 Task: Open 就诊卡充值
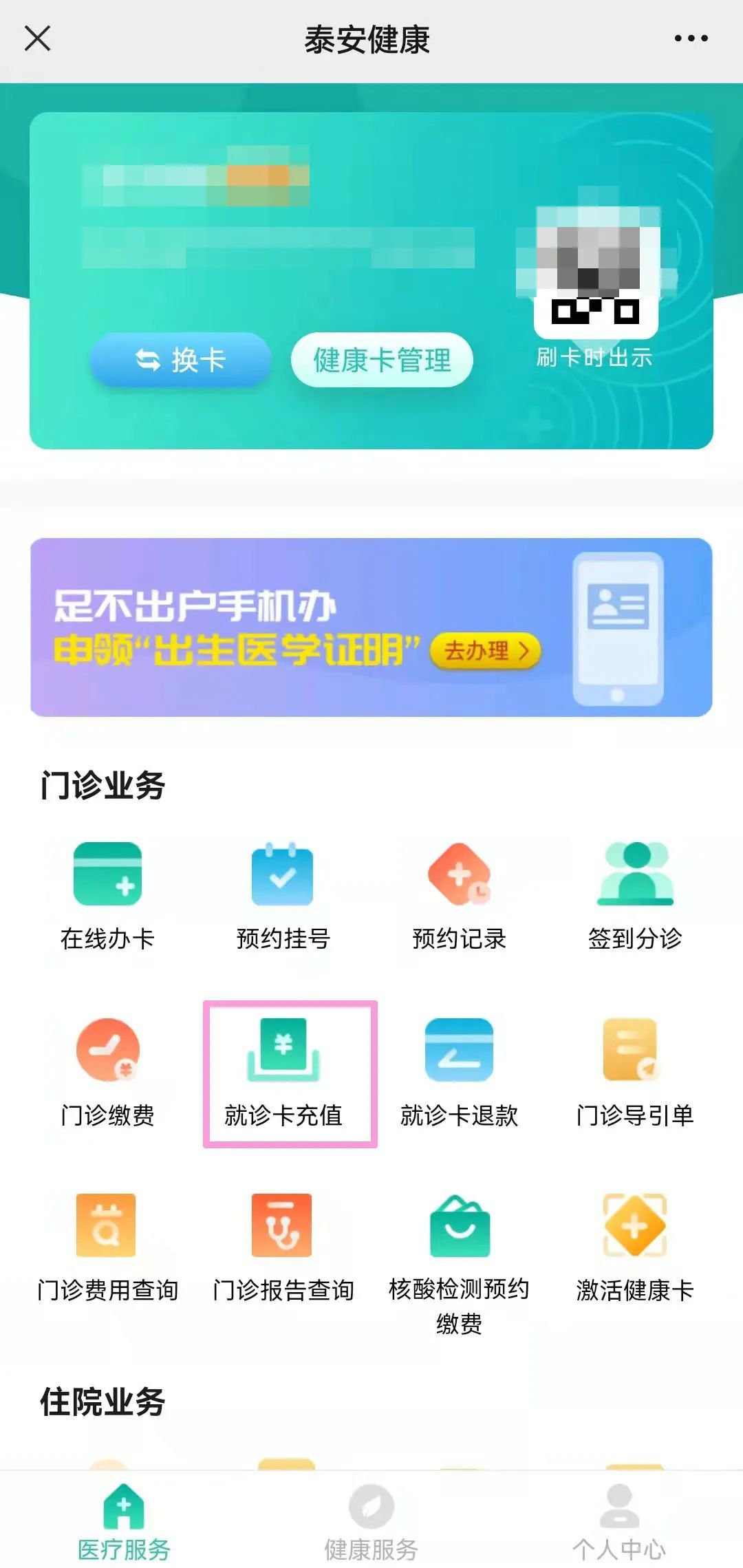pyautogui.click(x=283, y=1071)
